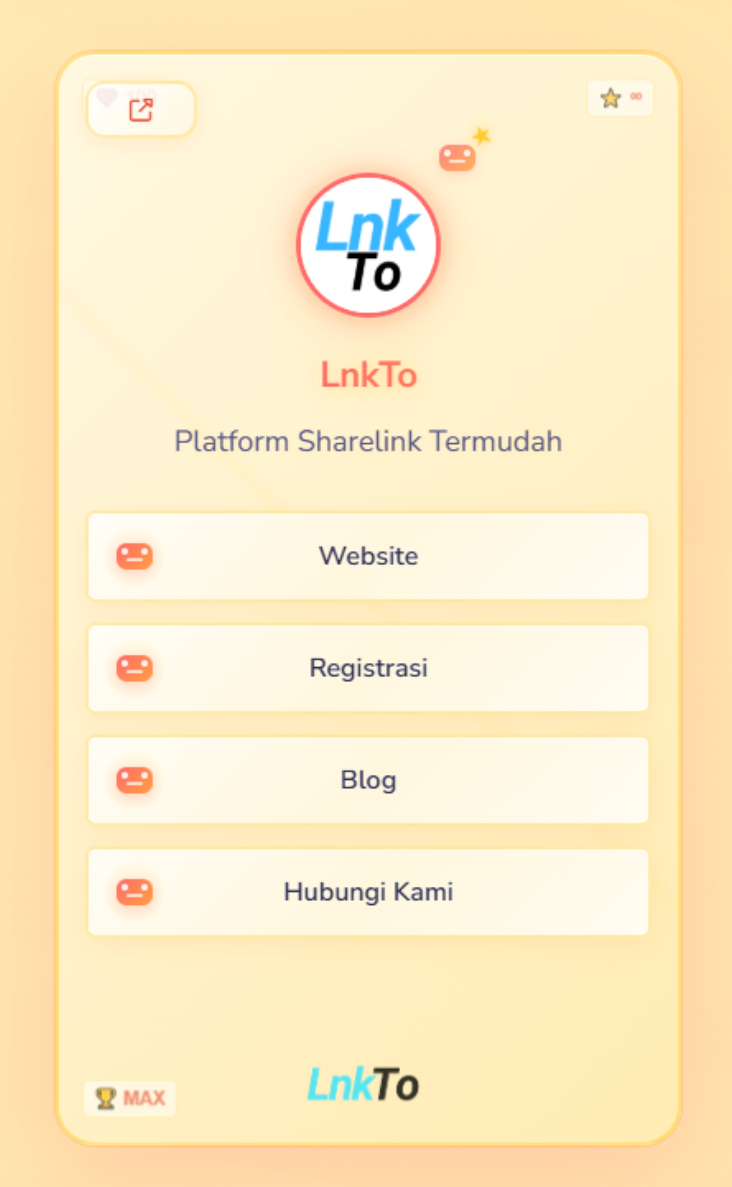Image resolution: width=732 pixels, height=1187 pixels.
Task: Open the Blog link
Action: (x=368, y=780)
